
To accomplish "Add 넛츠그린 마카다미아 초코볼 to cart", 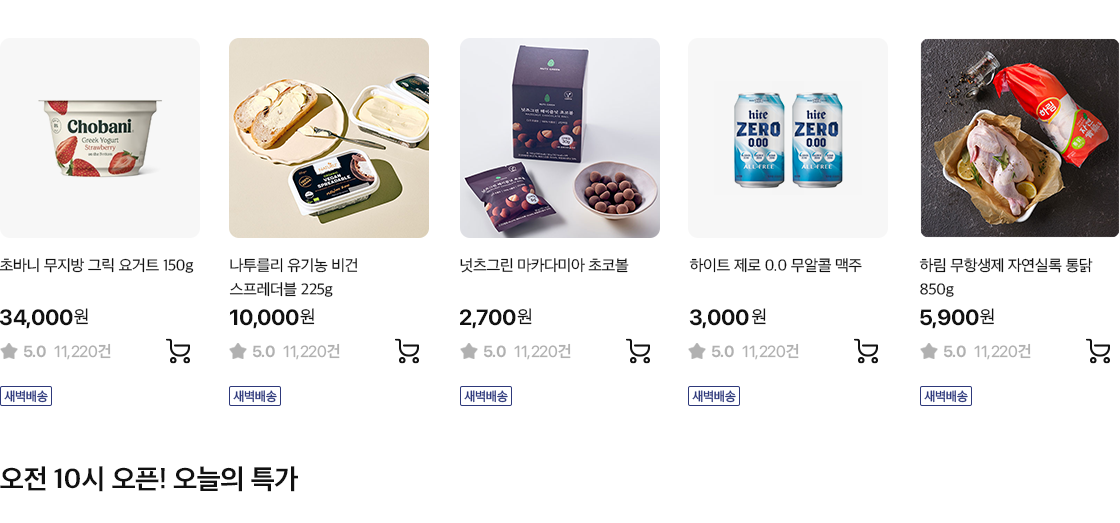I will click(x=639, y=351).
